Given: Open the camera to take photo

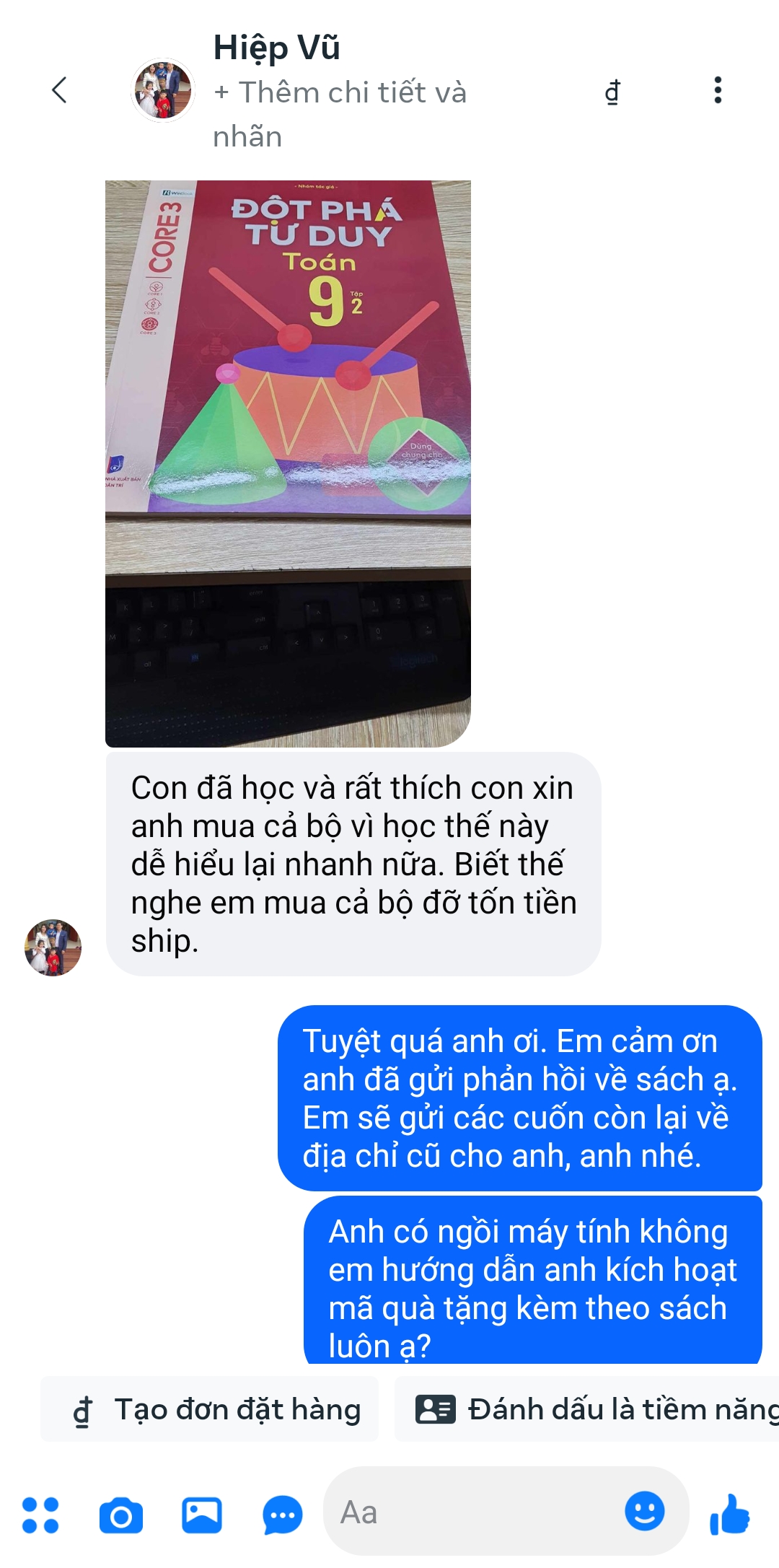Looking at the screenshot, I should pyautogui.click(x=121, y=1515).
